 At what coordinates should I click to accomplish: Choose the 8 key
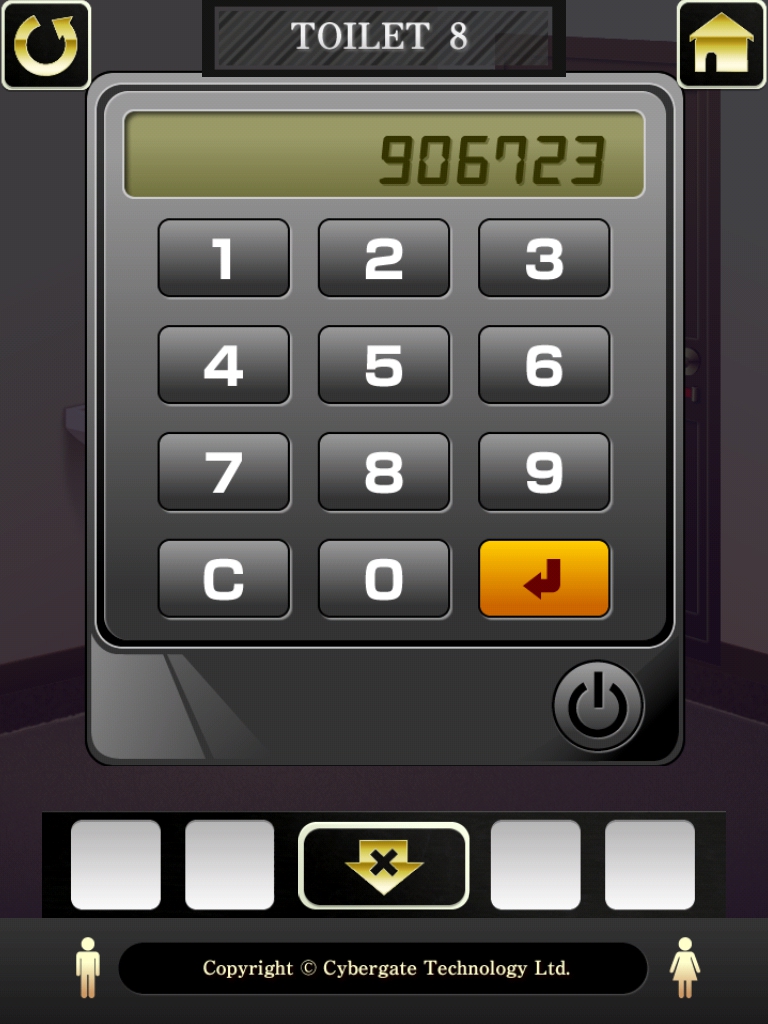(x=384, y=472)
